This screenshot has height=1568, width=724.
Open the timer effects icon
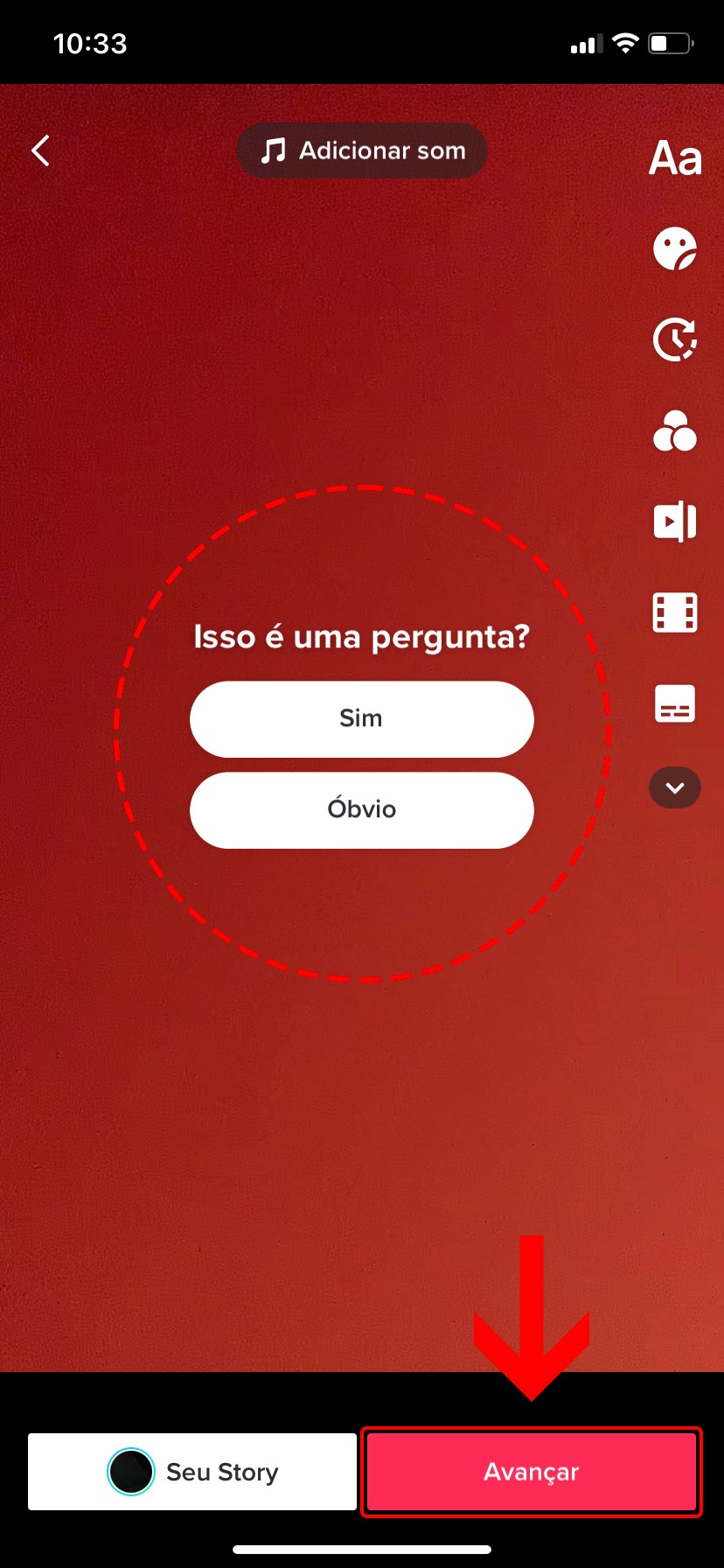click(x=674, y=340)
